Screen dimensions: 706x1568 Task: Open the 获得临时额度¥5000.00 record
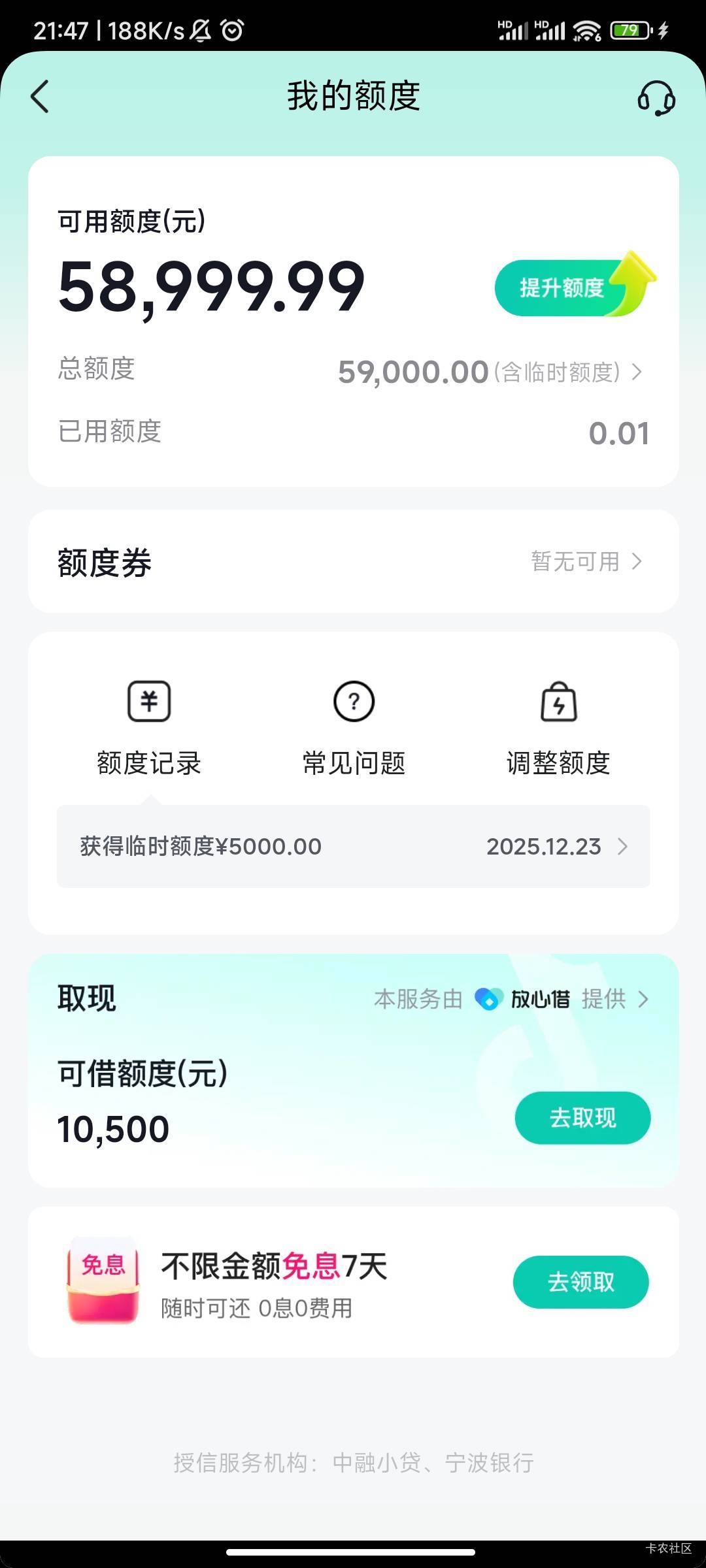(x=353, y=847)
